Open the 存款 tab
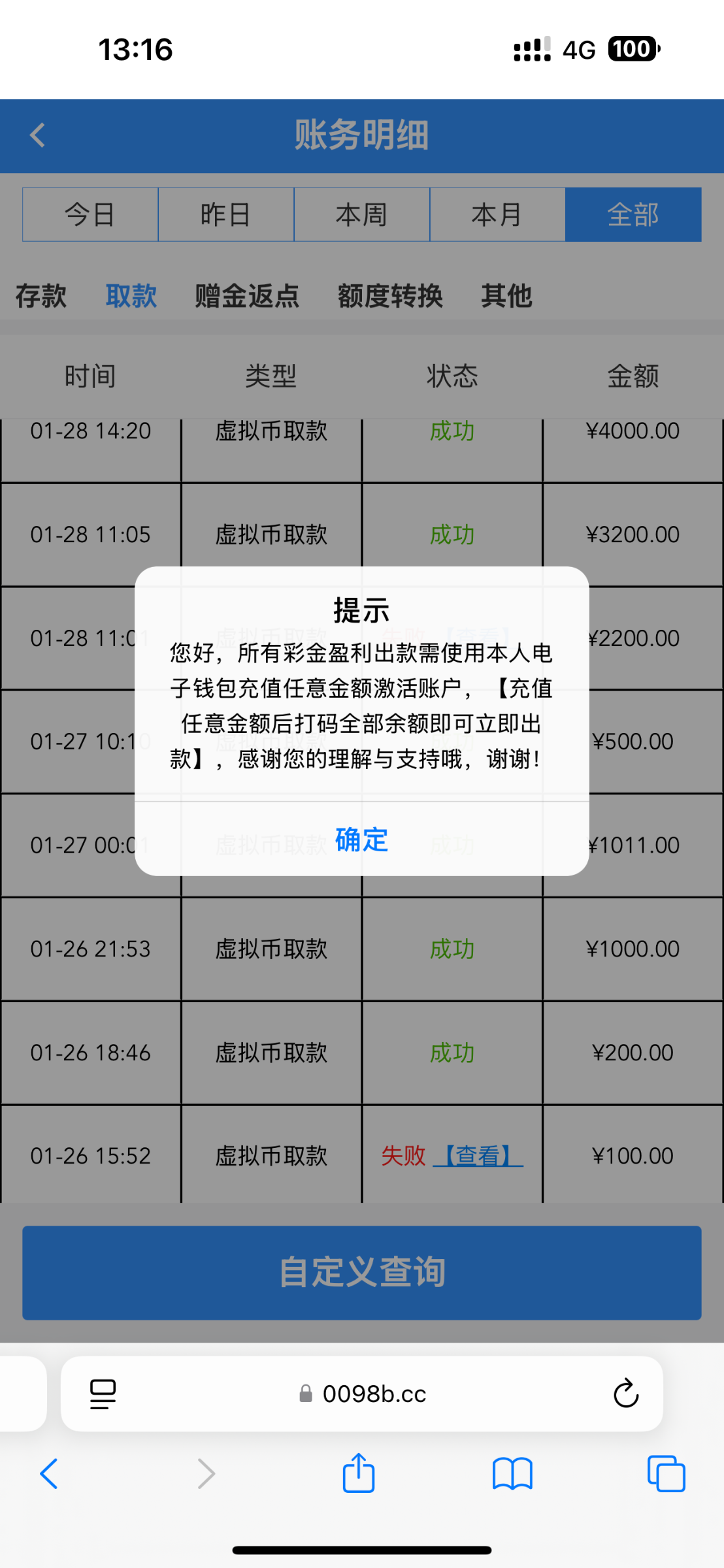The height and width of the screenshot is (1568, 724). click(x=41, y=296)
